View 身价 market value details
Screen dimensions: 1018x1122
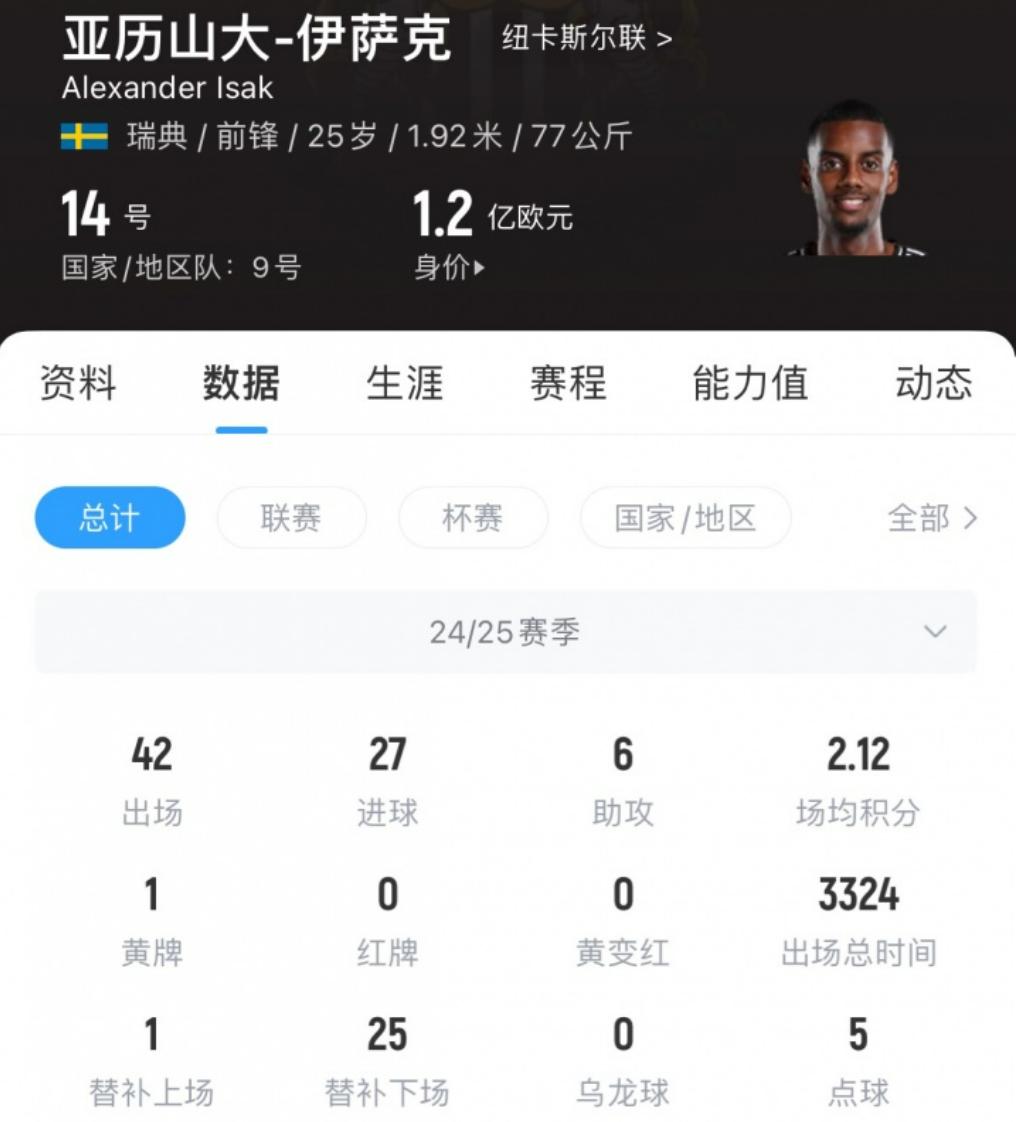pos(448,268)
